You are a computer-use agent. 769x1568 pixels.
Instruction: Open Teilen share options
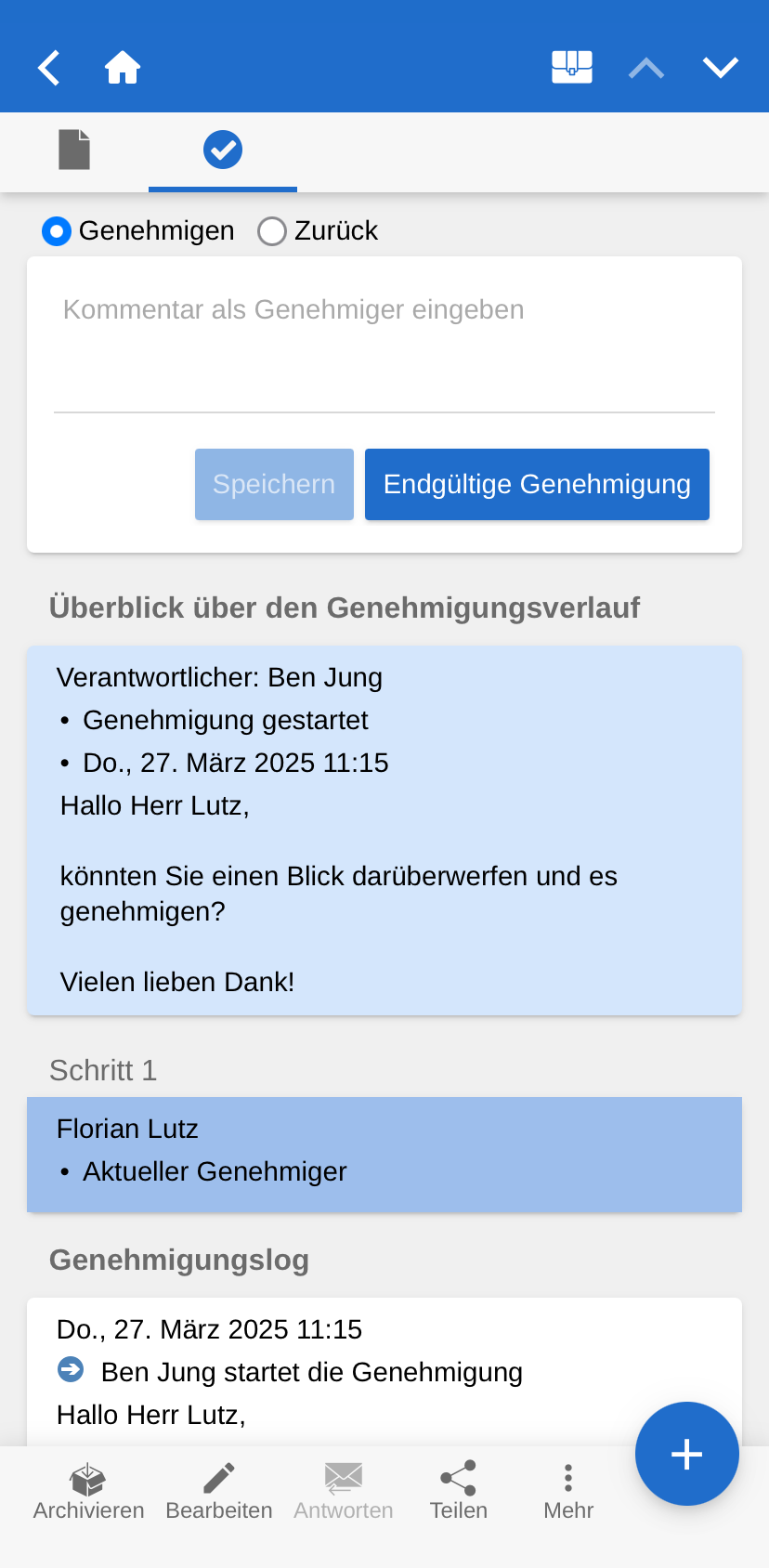[x=459, y=1490]
